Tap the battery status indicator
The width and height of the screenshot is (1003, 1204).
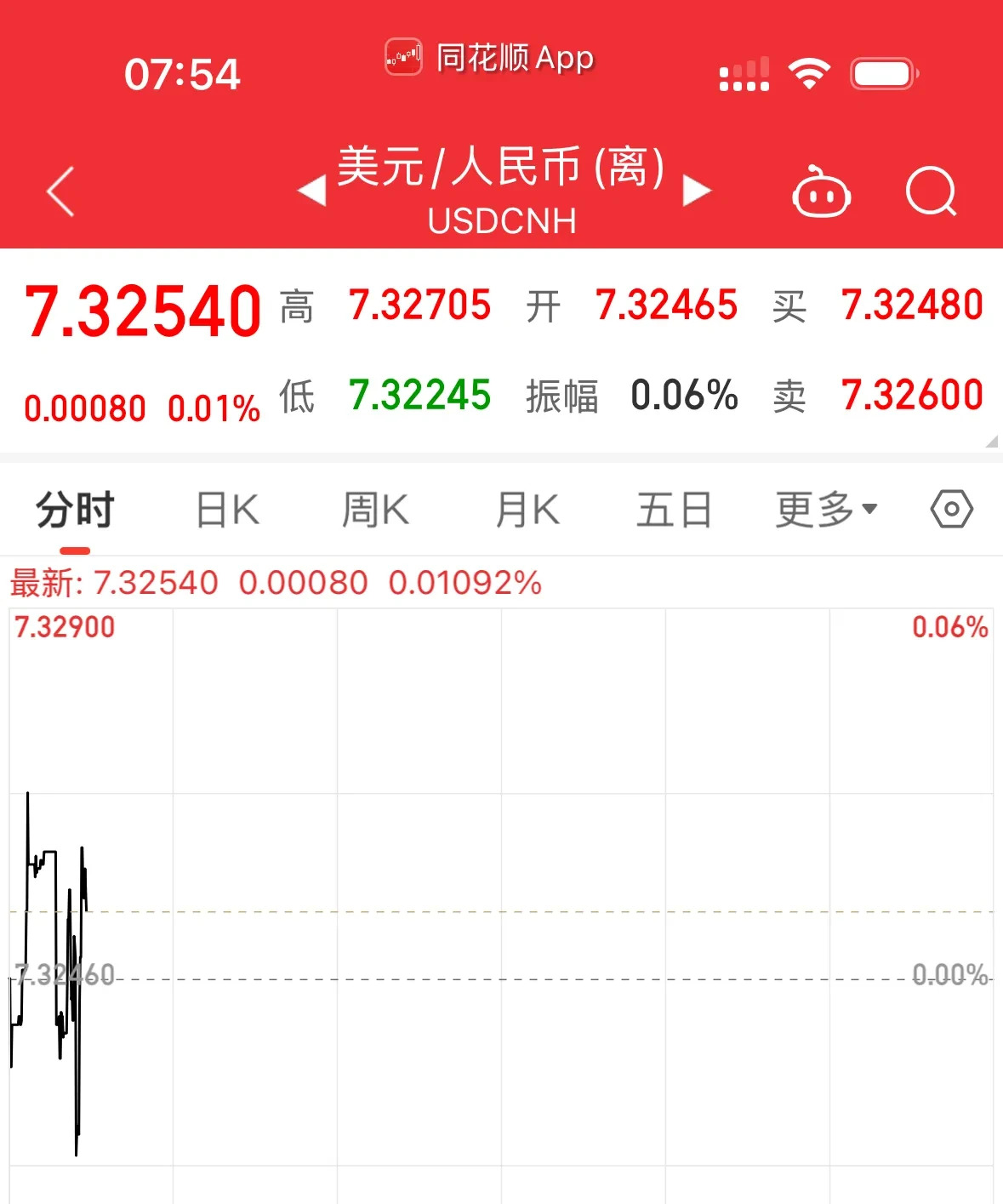click(883, 72)
